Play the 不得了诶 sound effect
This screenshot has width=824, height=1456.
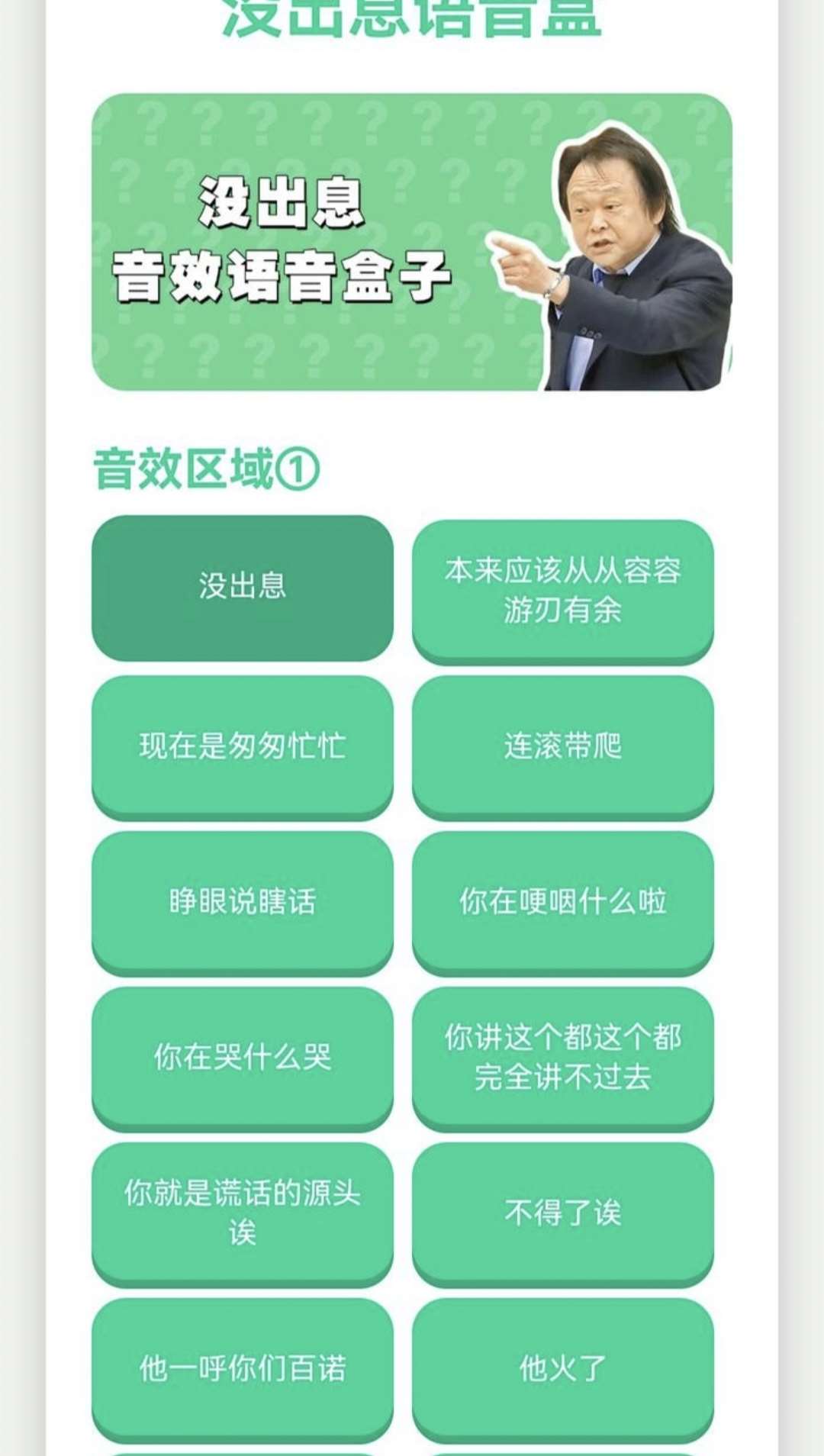click(562, 1213)
